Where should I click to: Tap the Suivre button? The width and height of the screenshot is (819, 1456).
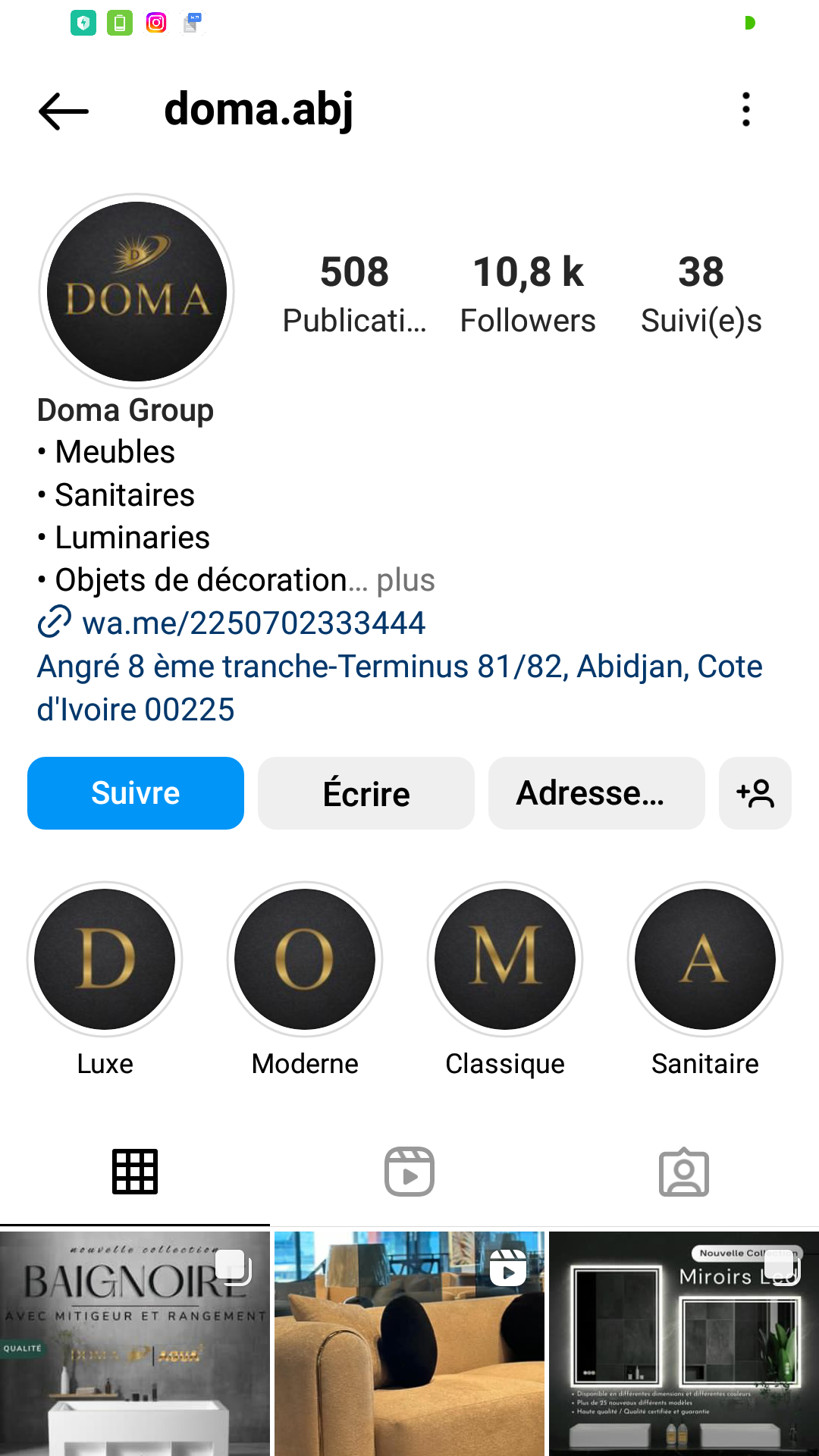(x=136, y=793)
